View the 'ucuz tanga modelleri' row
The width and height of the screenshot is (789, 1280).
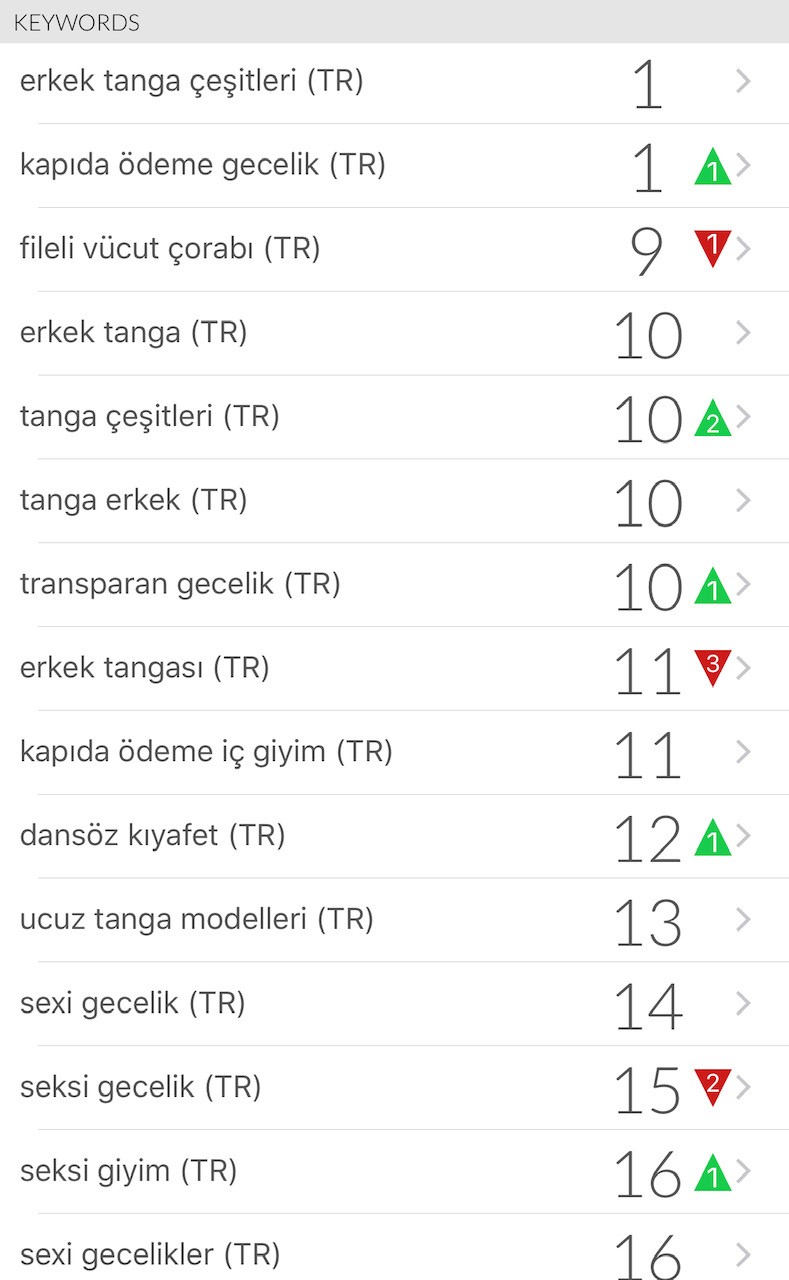click(x=394, y=922)
